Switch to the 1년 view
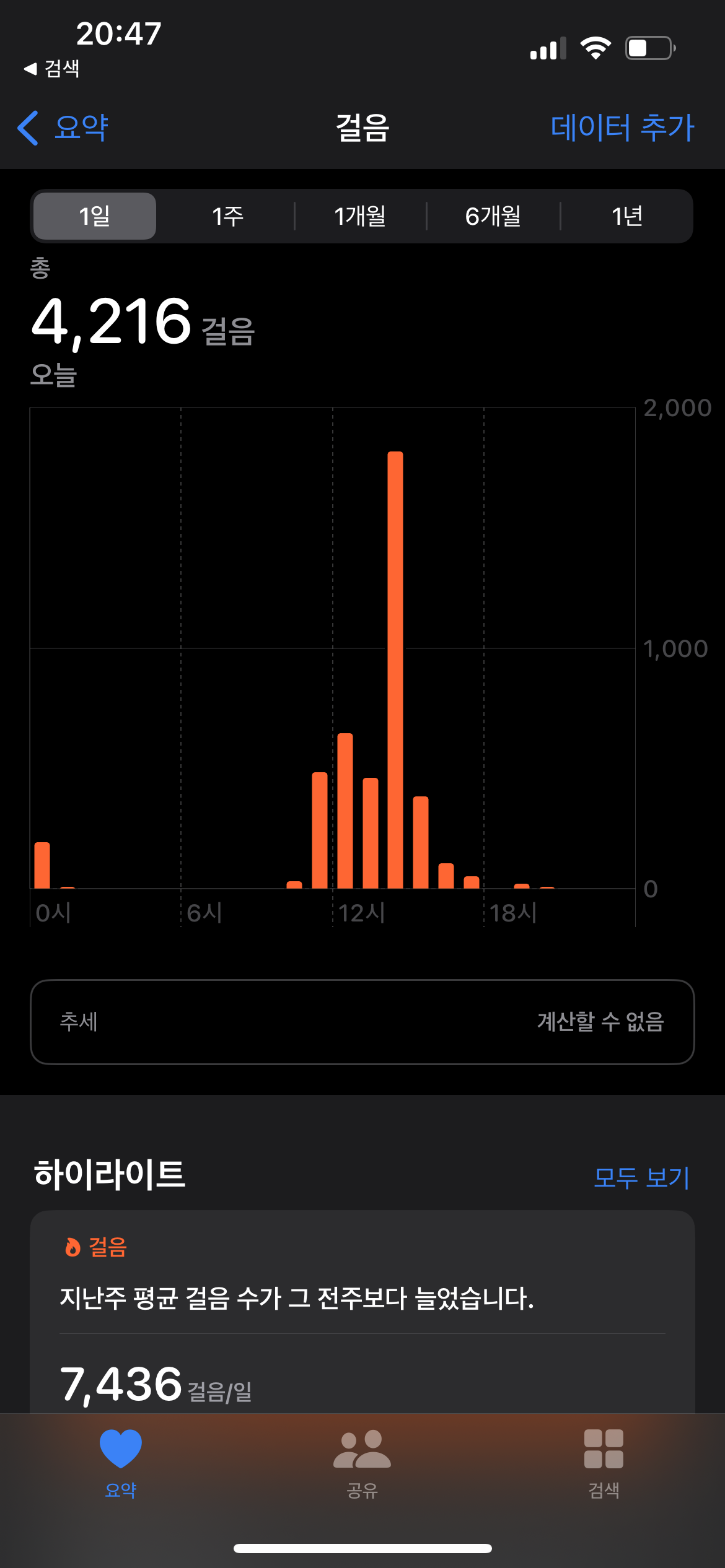The image size is (725, 1568). [626, 216]
